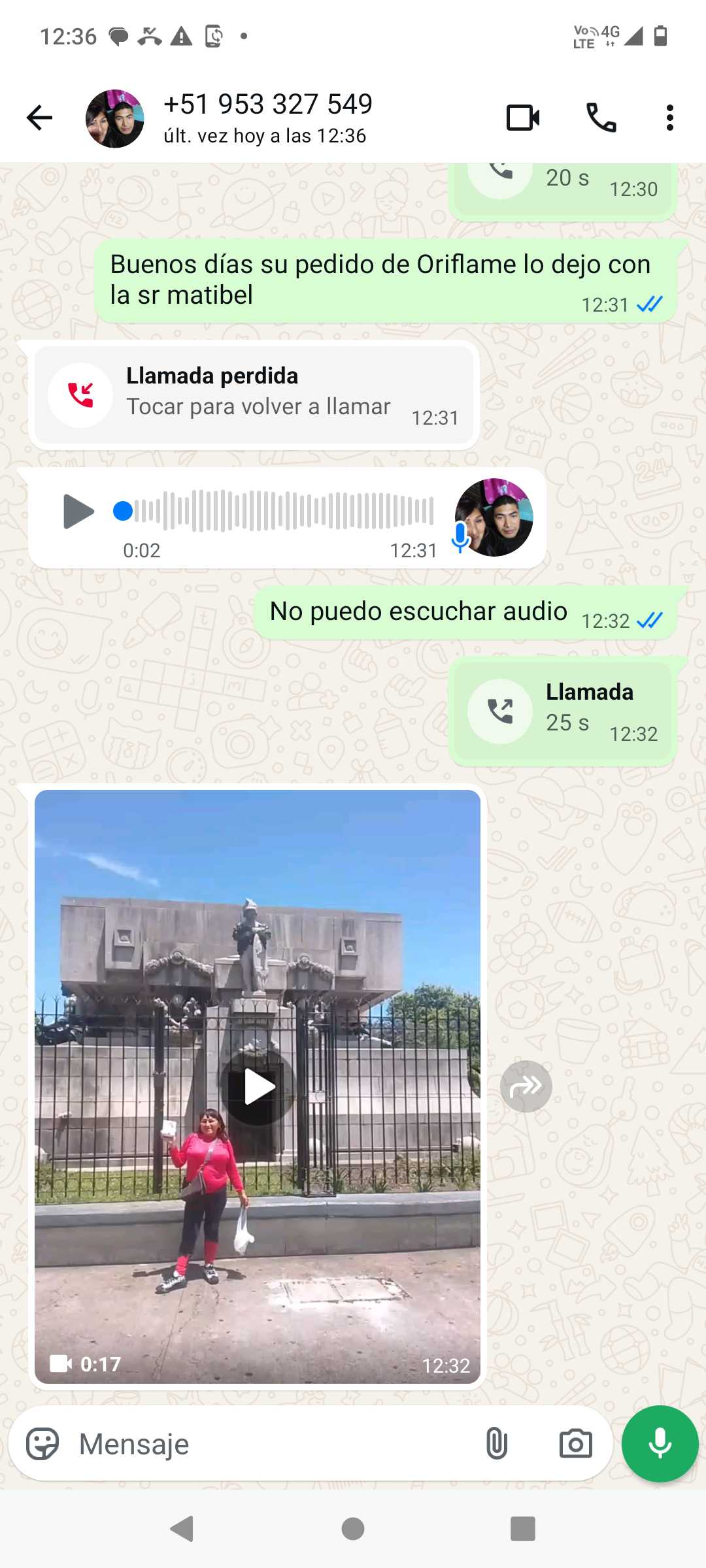Play the 0:17 video message
The height and width of the screenshot is (1568, 706).
pyautogui.click(x=258, y=1087)
